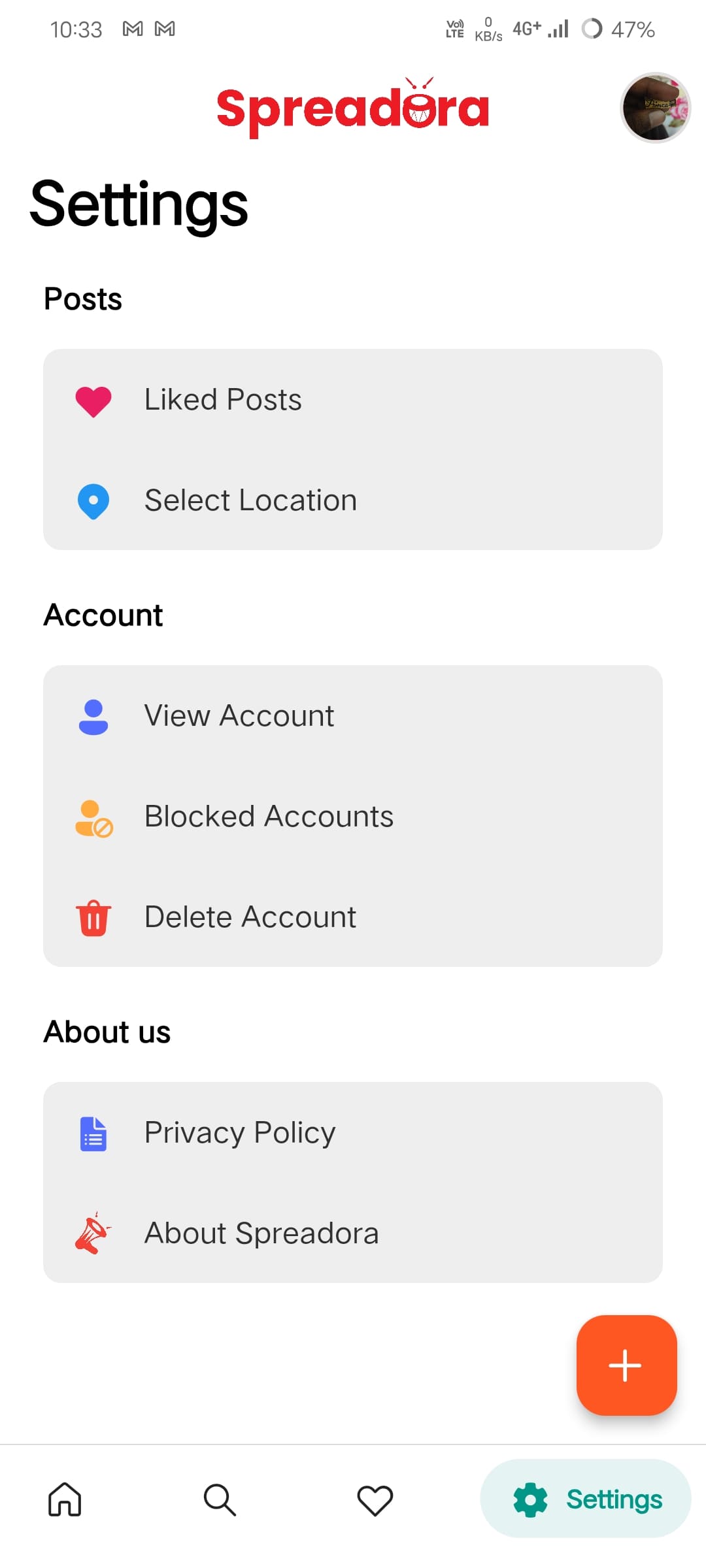Switch to the Search tab
Viewport: 706px width, 1568px height.
coord(220,1499)
